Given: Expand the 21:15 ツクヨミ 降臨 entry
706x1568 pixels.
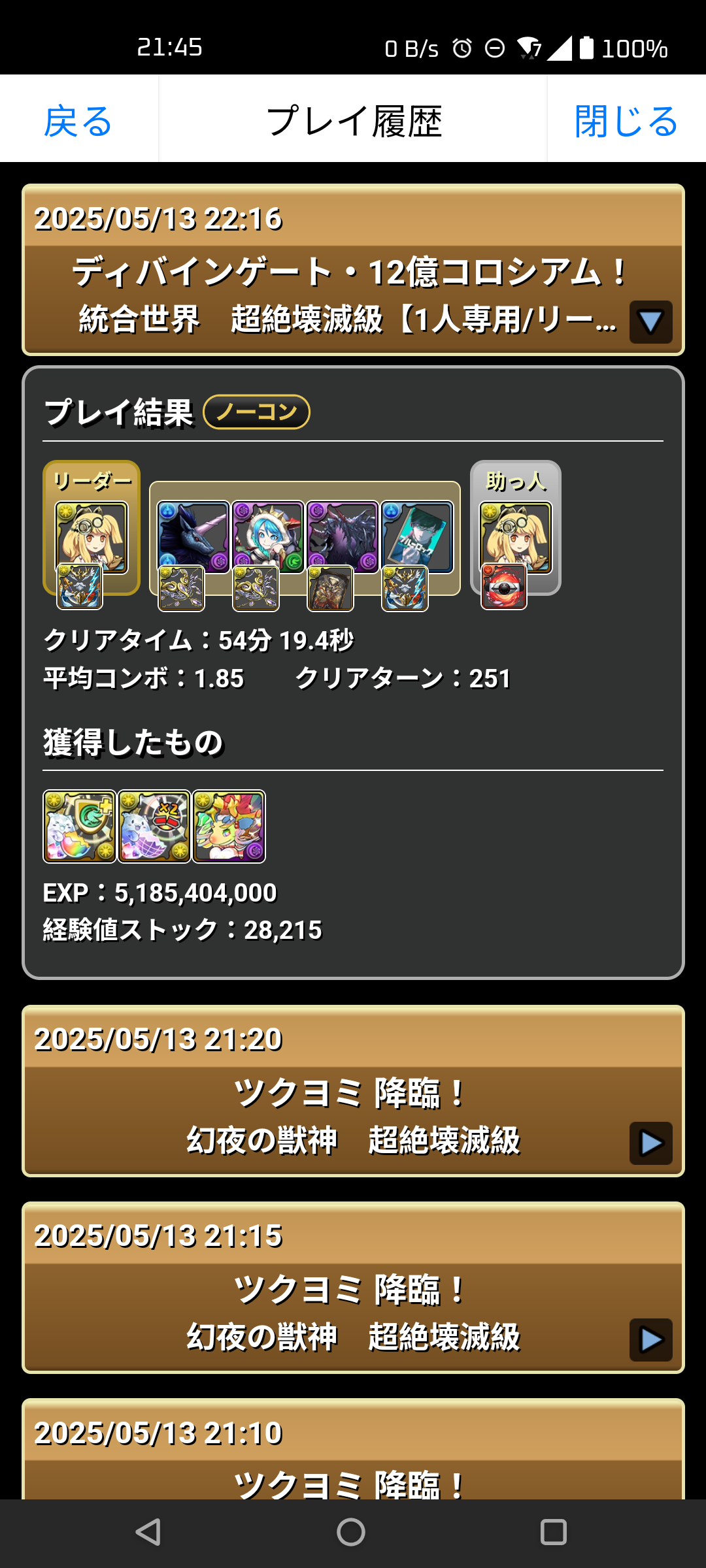Looking at the screenshot, I should click(650, 1340).
